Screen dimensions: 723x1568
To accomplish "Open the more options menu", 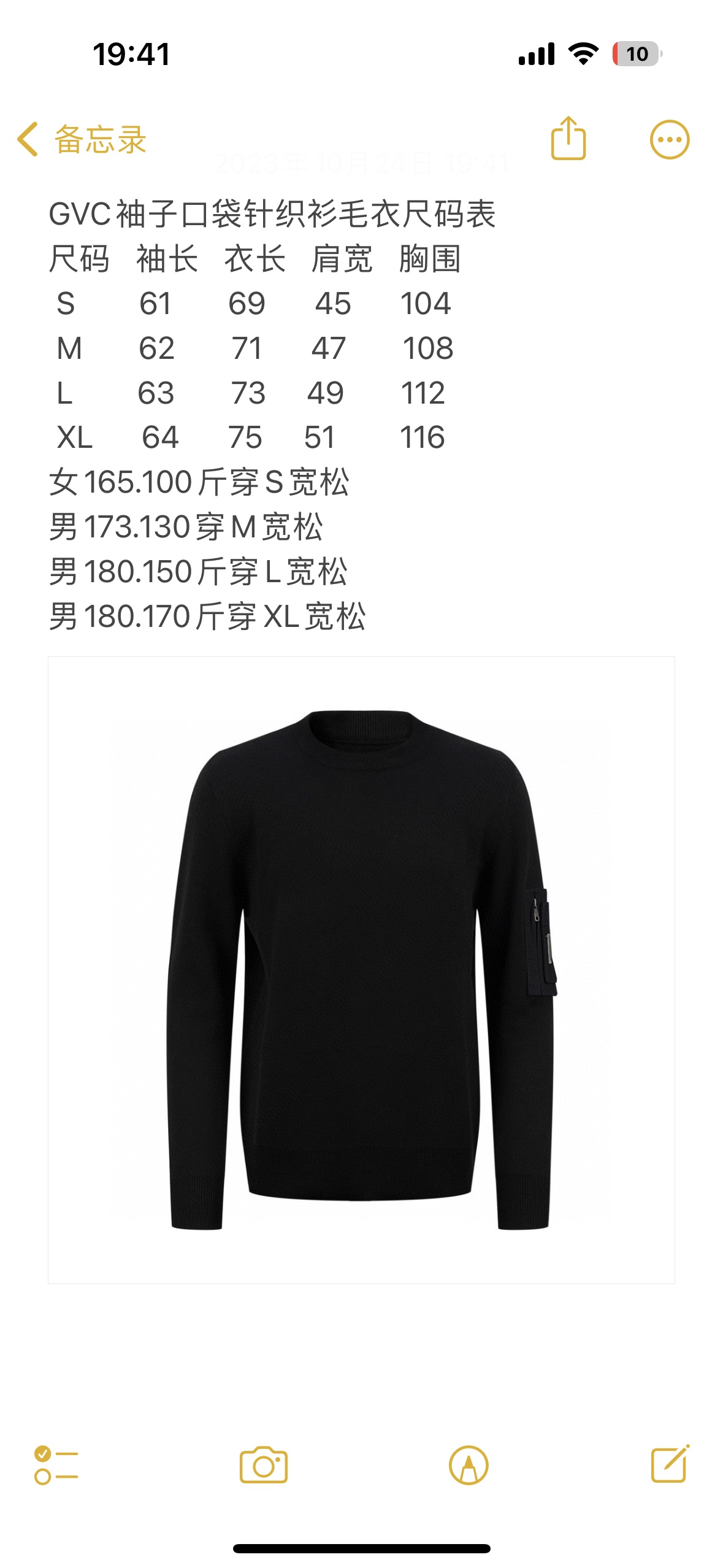I will (x=669, y=140).
